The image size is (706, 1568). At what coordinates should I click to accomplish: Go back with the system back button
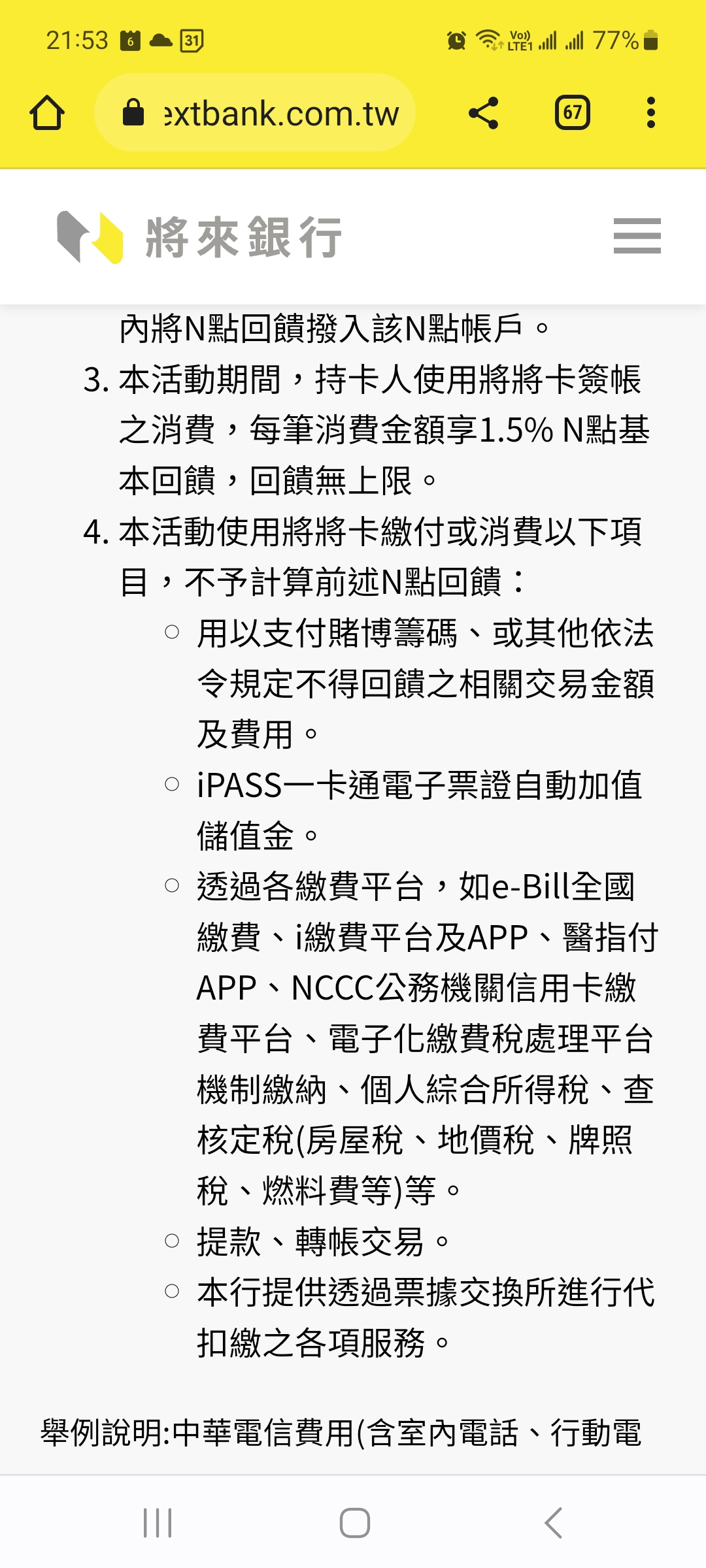click(554, 1523)
